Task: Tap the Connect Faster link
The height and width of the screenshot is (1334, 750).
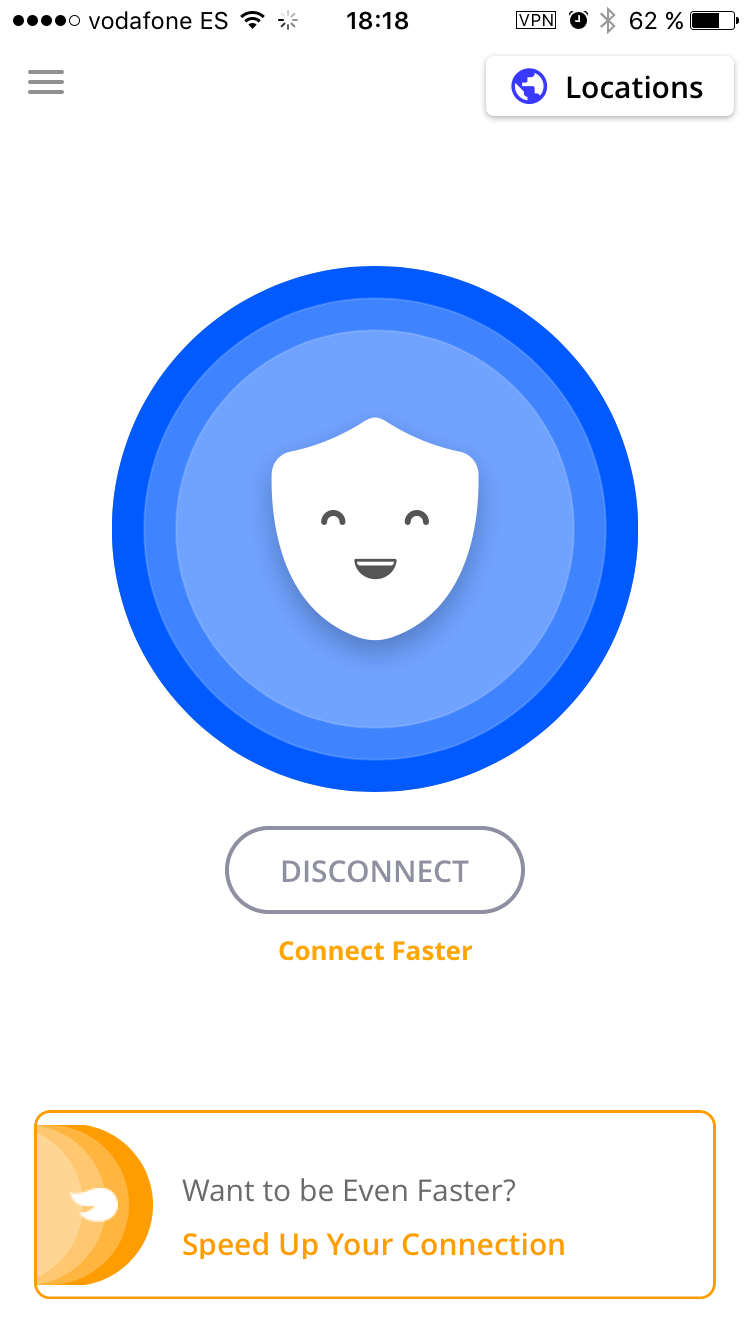Action: tap(375, 951)
